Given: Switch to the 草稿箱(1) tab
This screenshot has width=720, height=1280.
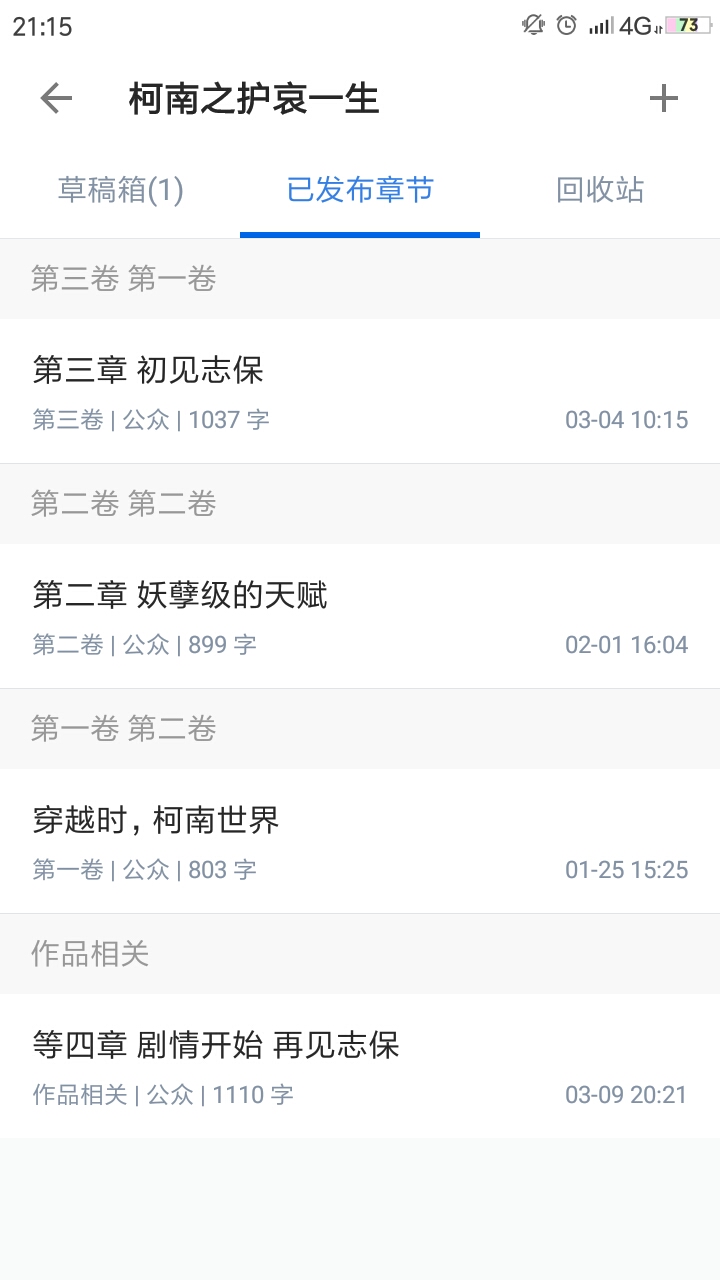Looking at the screenshot, I should pos(120,190).
